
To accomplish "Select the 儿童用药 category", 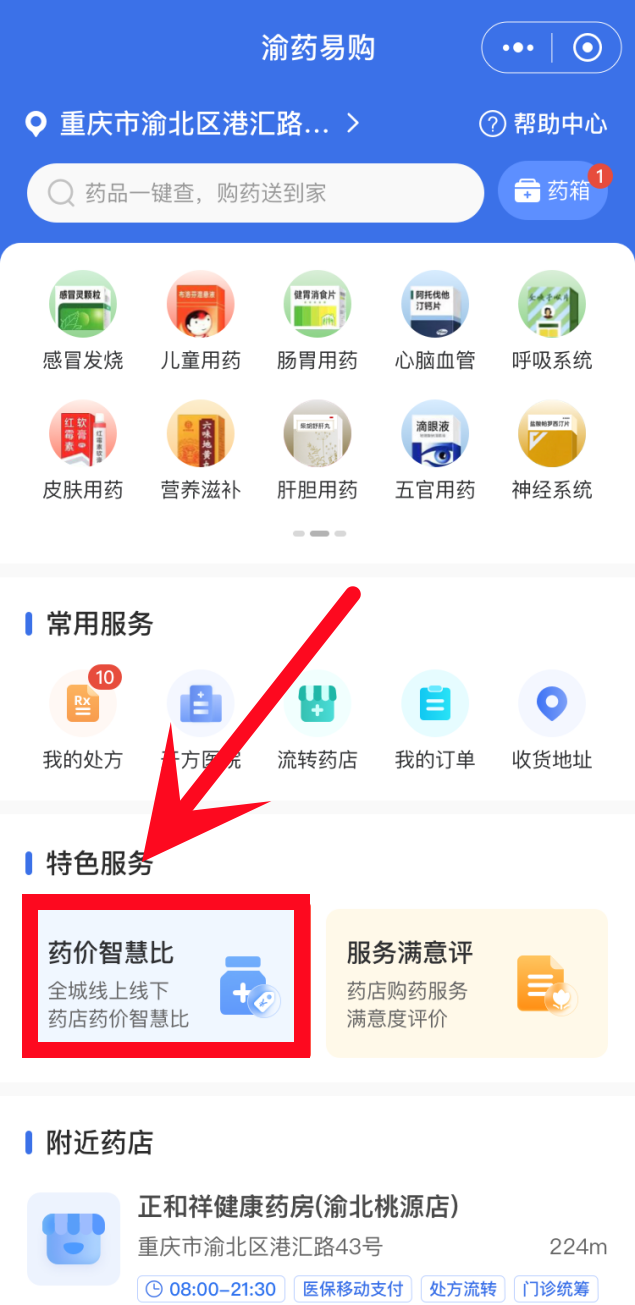I will [200, 321].
